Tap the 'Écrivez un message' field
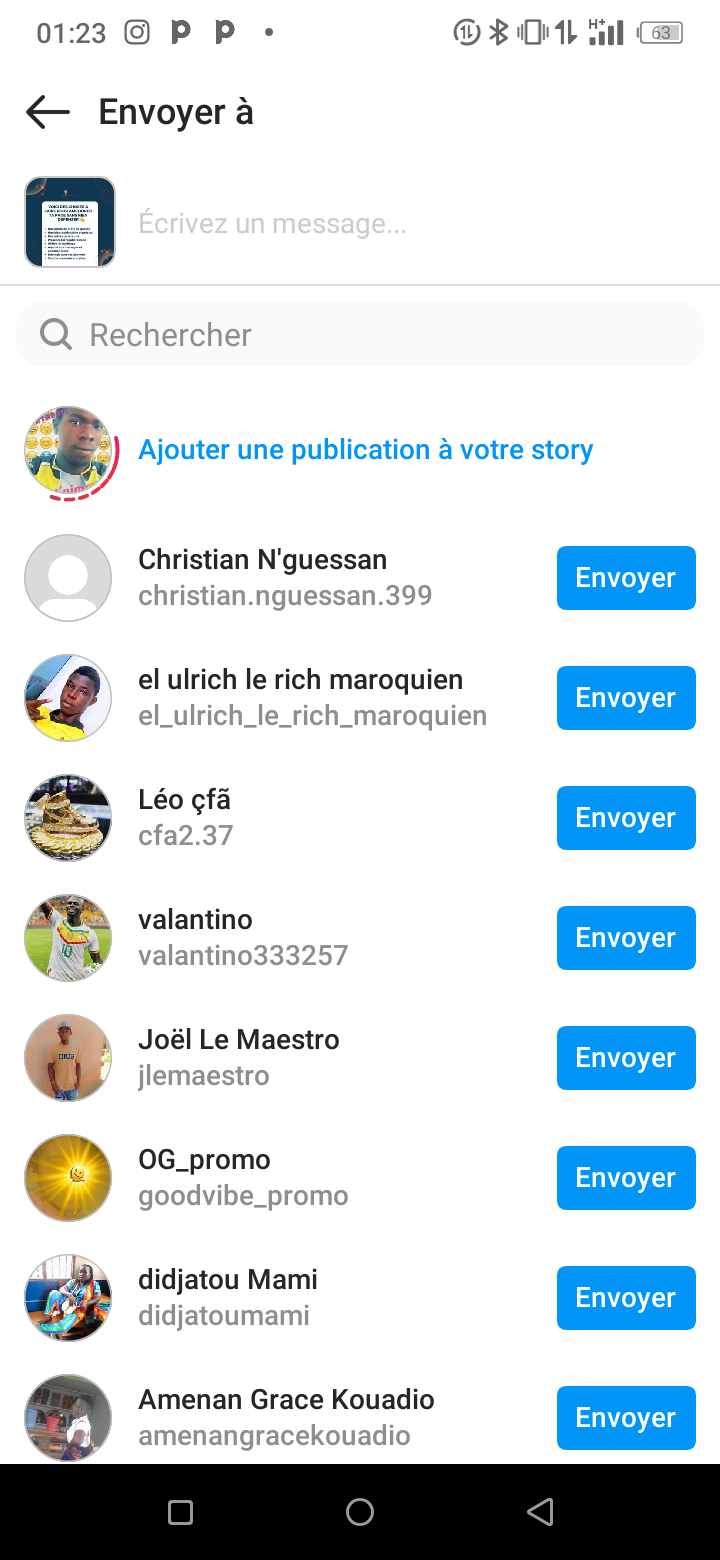This screenshot has height=1560, width=720. coord(400,223)
